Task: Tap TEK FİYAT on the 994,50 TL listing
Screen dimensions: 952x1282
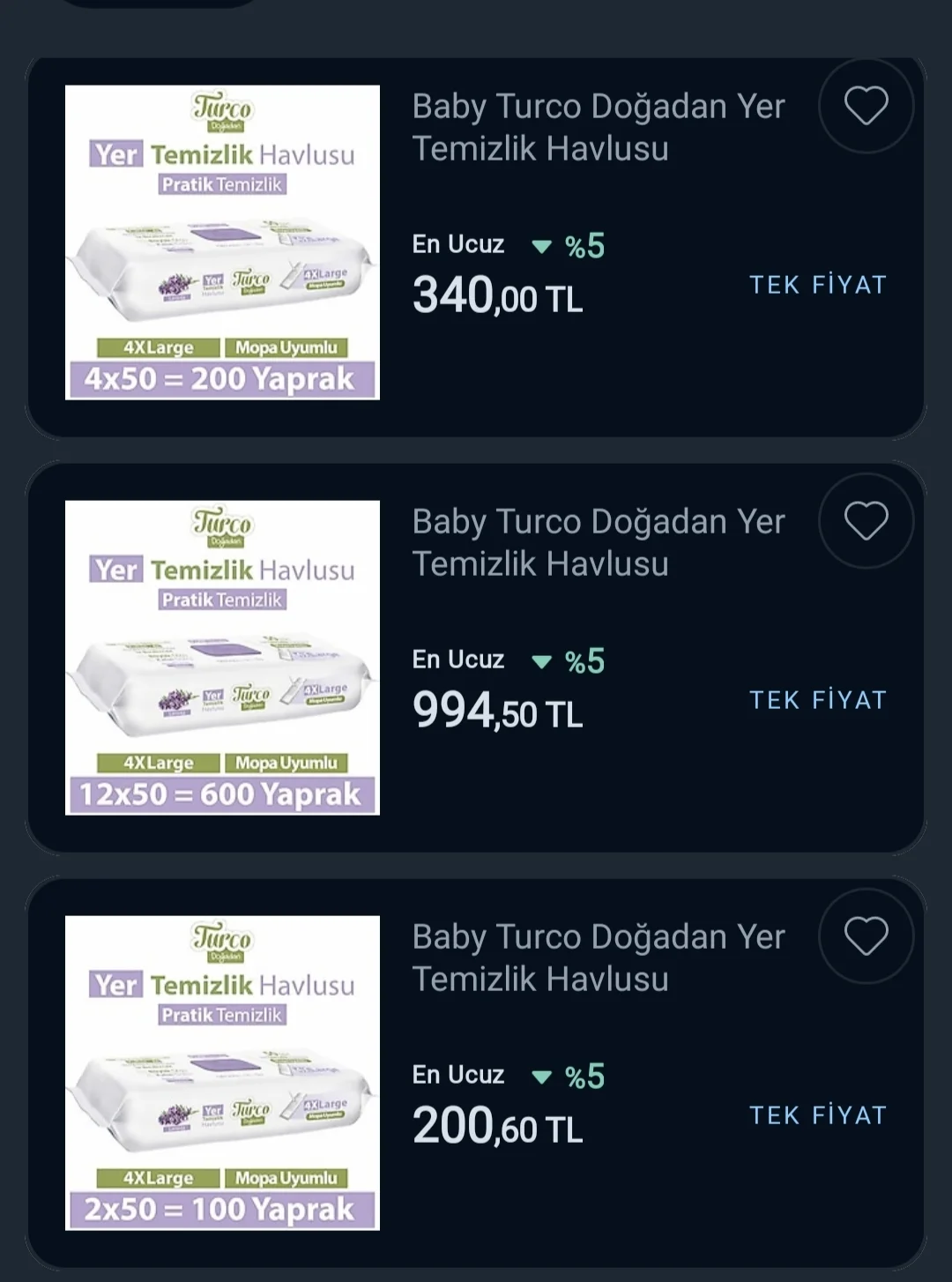Action: point(817,700)
